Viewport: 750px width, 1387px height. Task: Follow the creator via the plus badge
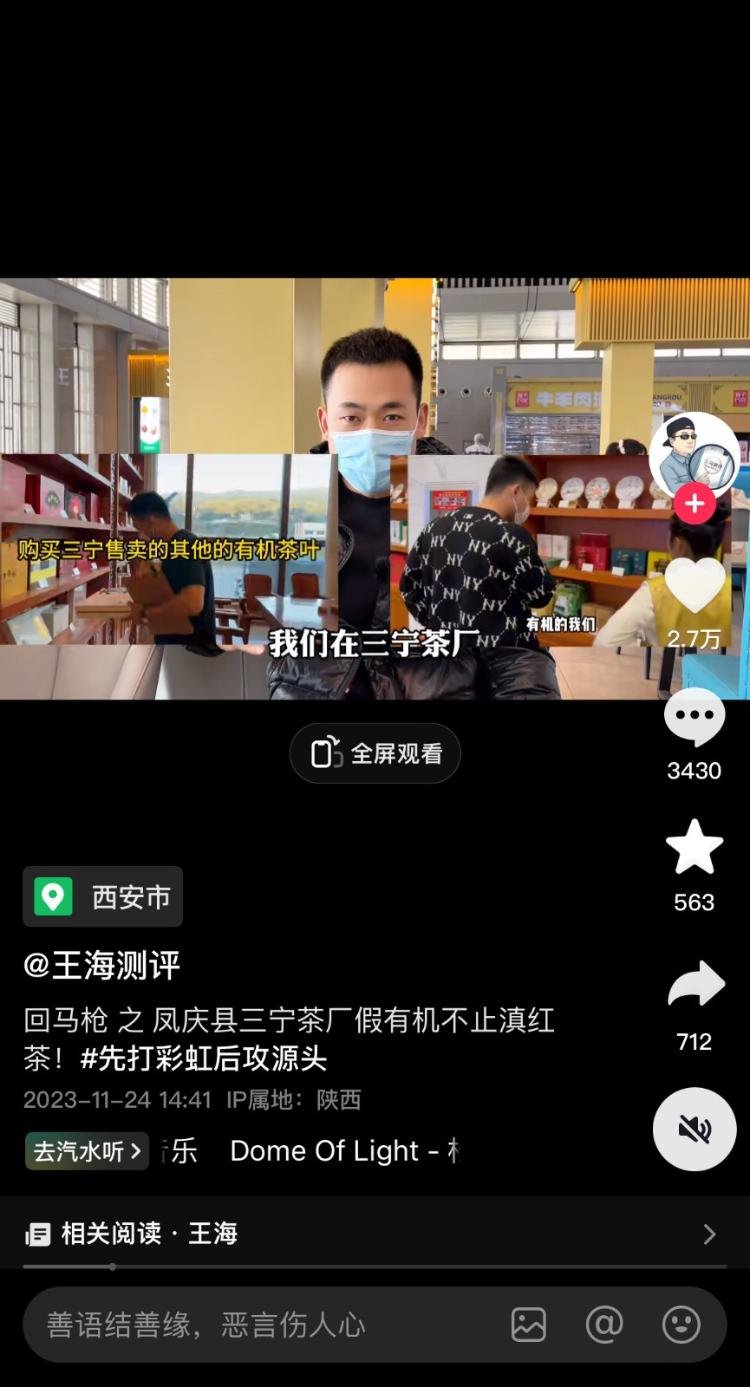click(694, 503)
